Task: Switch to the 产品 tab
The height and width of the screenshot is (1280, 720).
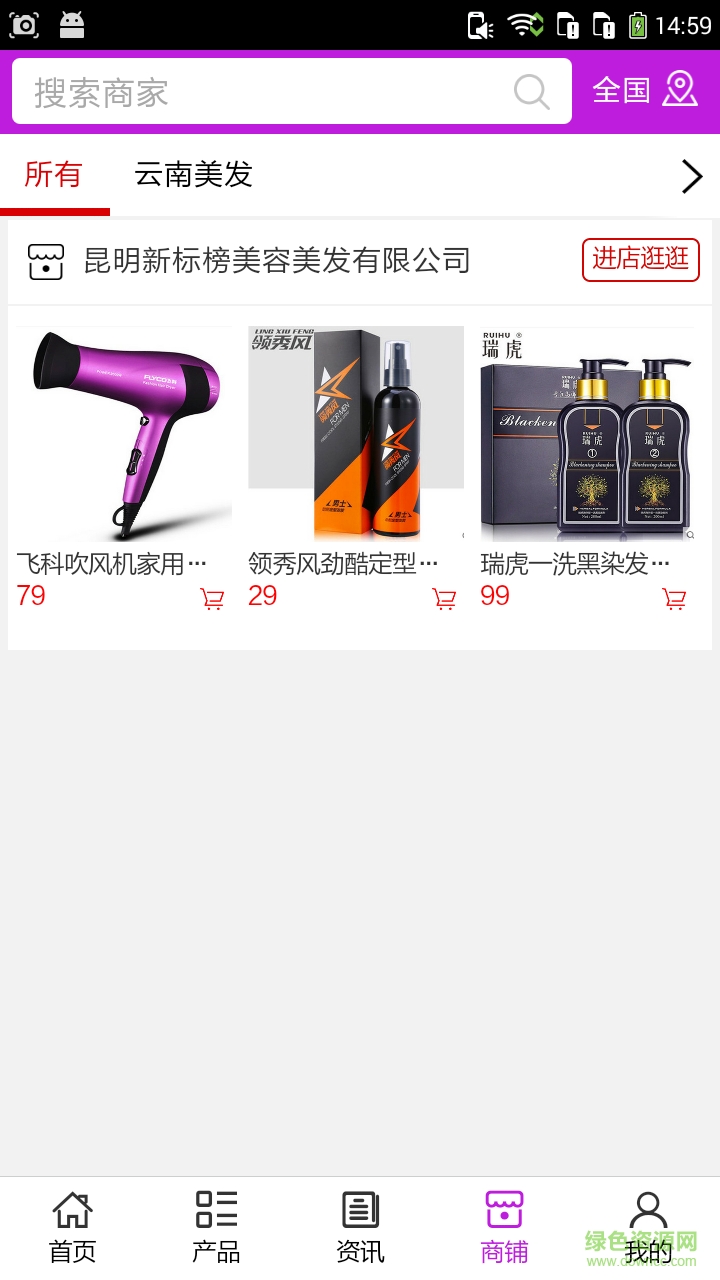Action: pos(216,1227)
